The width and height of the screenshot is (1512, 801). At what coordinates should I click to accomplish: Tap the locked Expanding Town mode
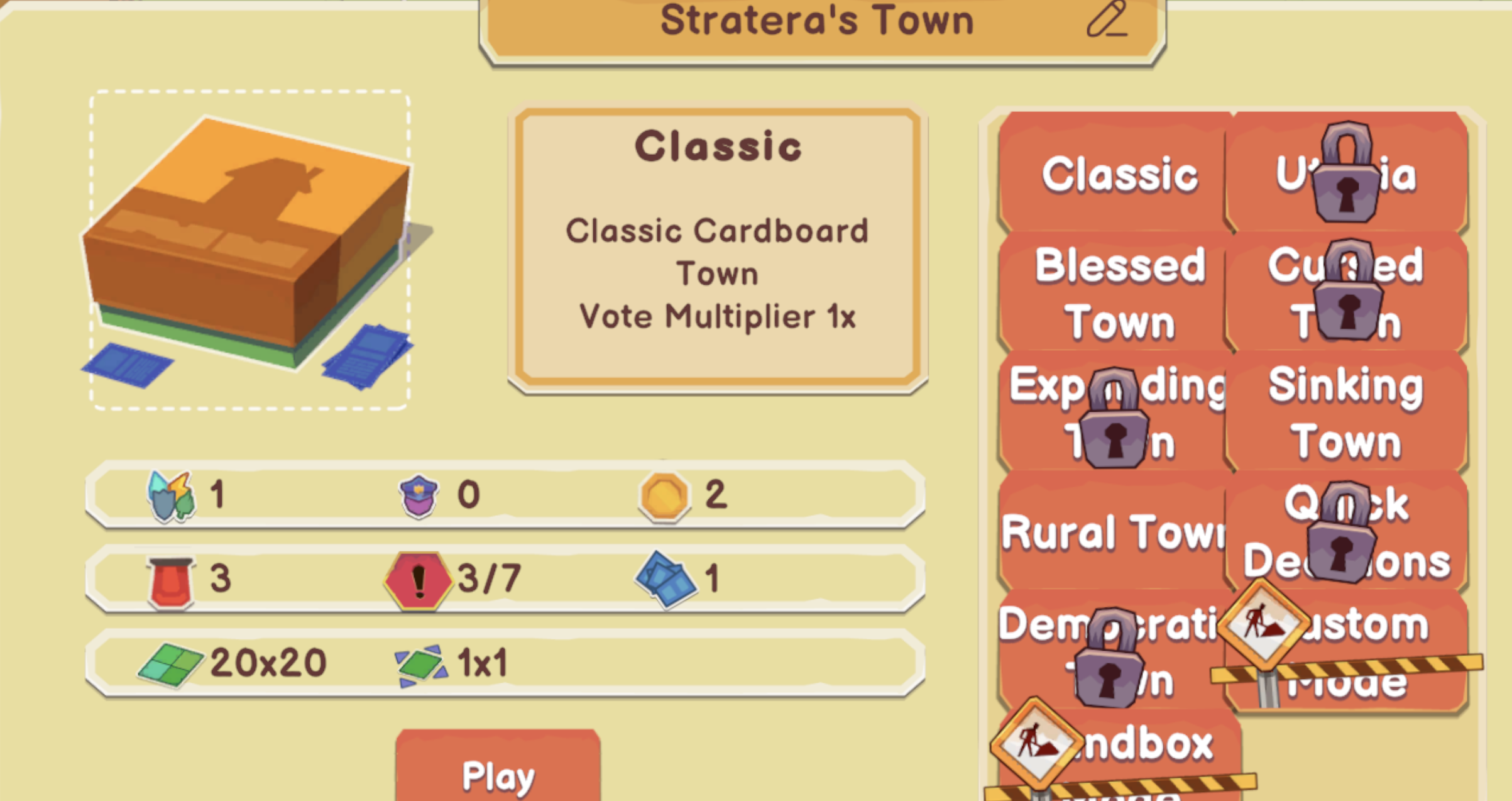[x=1115, y=412]
